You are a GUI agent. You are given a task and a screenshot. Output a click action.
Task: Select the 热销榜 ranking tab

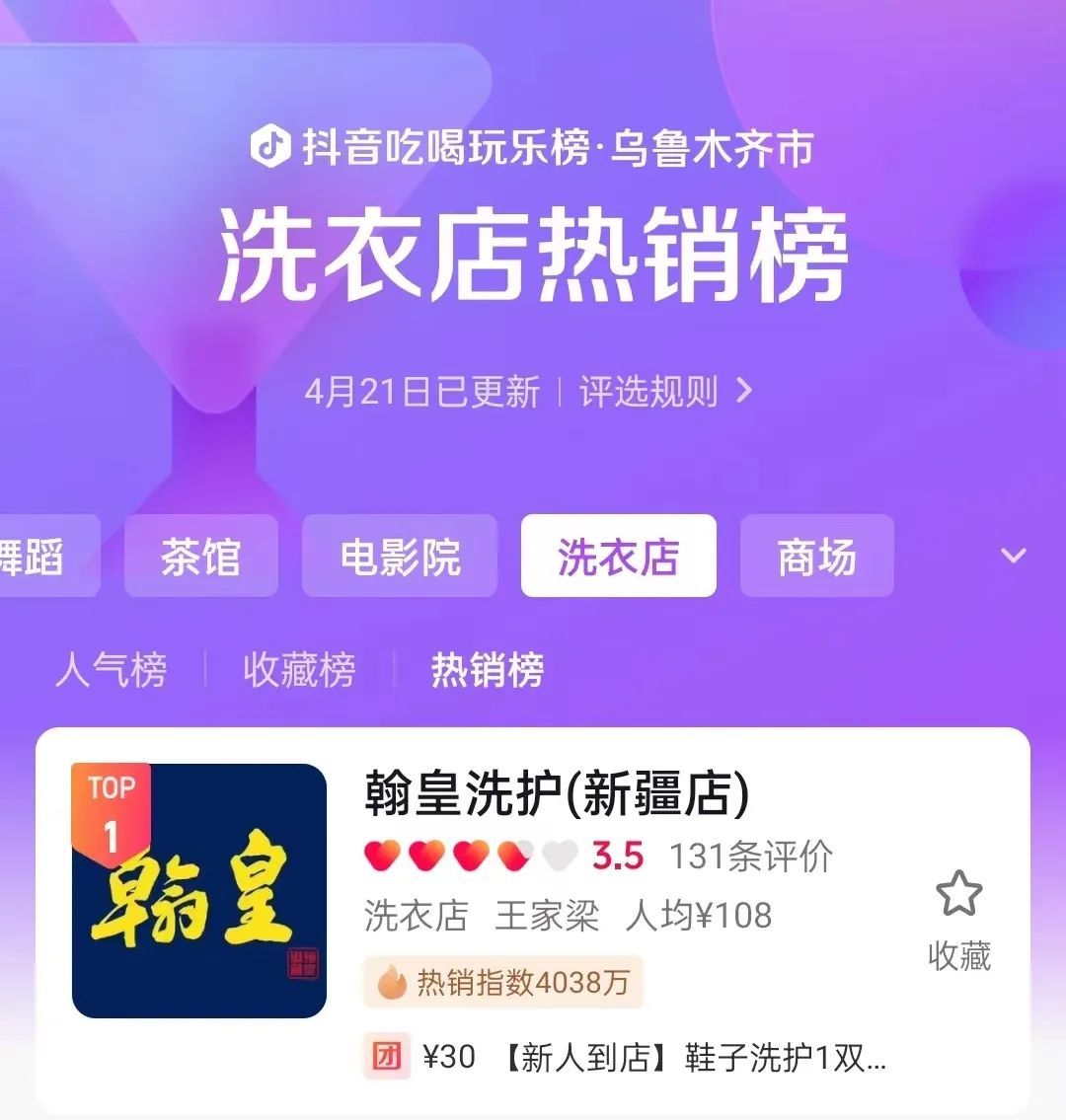coord(488,671)
